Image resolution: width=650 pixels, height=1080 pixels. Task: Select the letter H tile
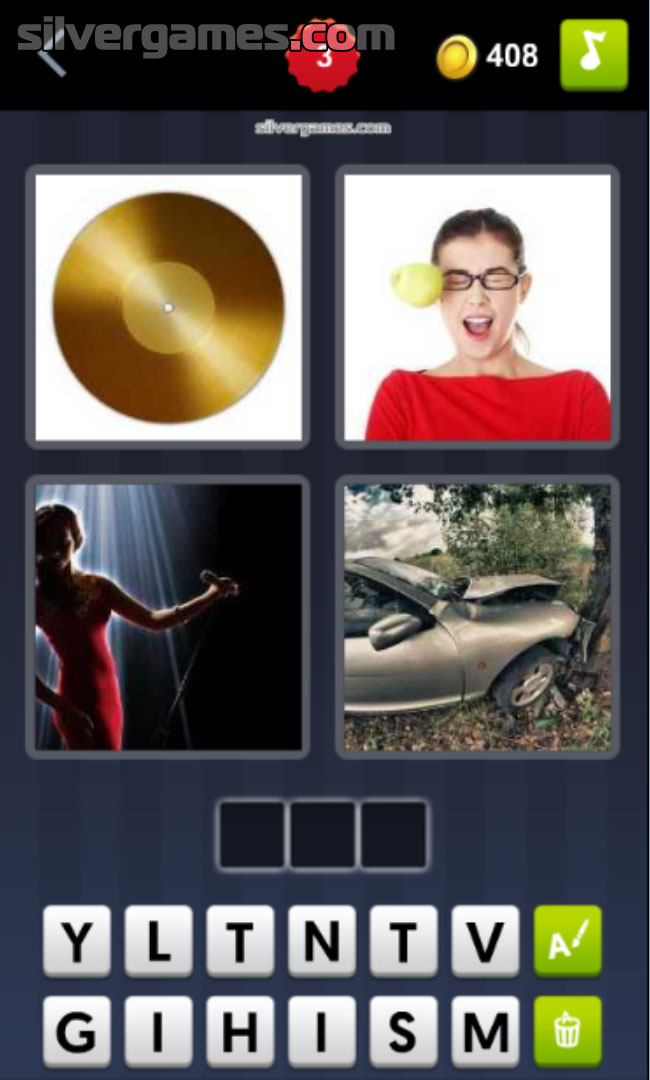(x=240, y=1031)
